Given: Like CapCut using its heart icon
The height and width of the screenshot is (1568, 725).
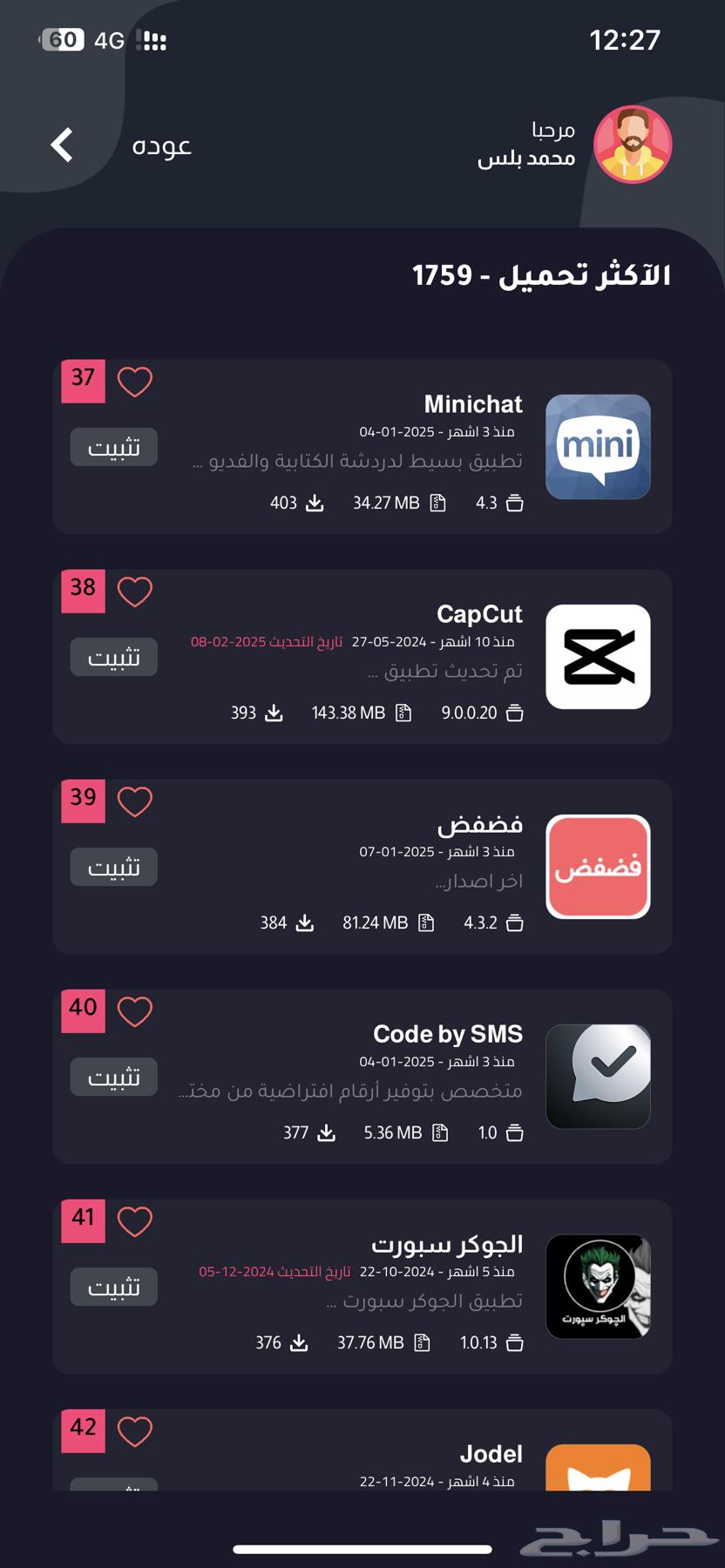Looking at the screenshot, I should click(x=135, y=591).
